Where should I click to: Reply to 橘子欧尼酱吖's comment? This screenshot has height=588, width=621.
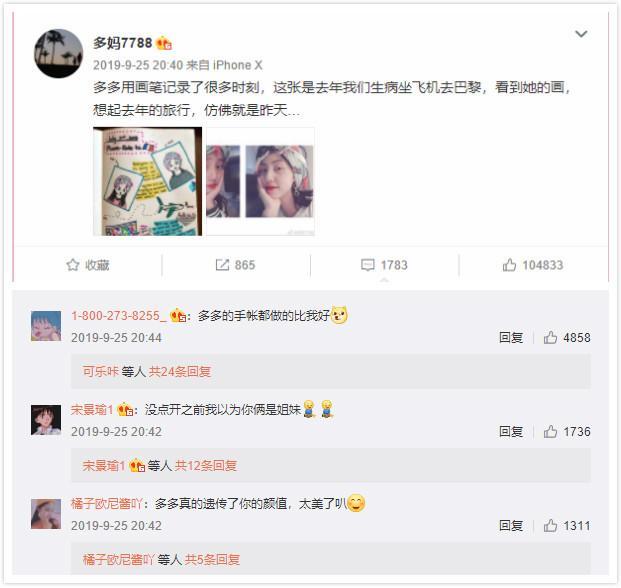pos(510,526)
